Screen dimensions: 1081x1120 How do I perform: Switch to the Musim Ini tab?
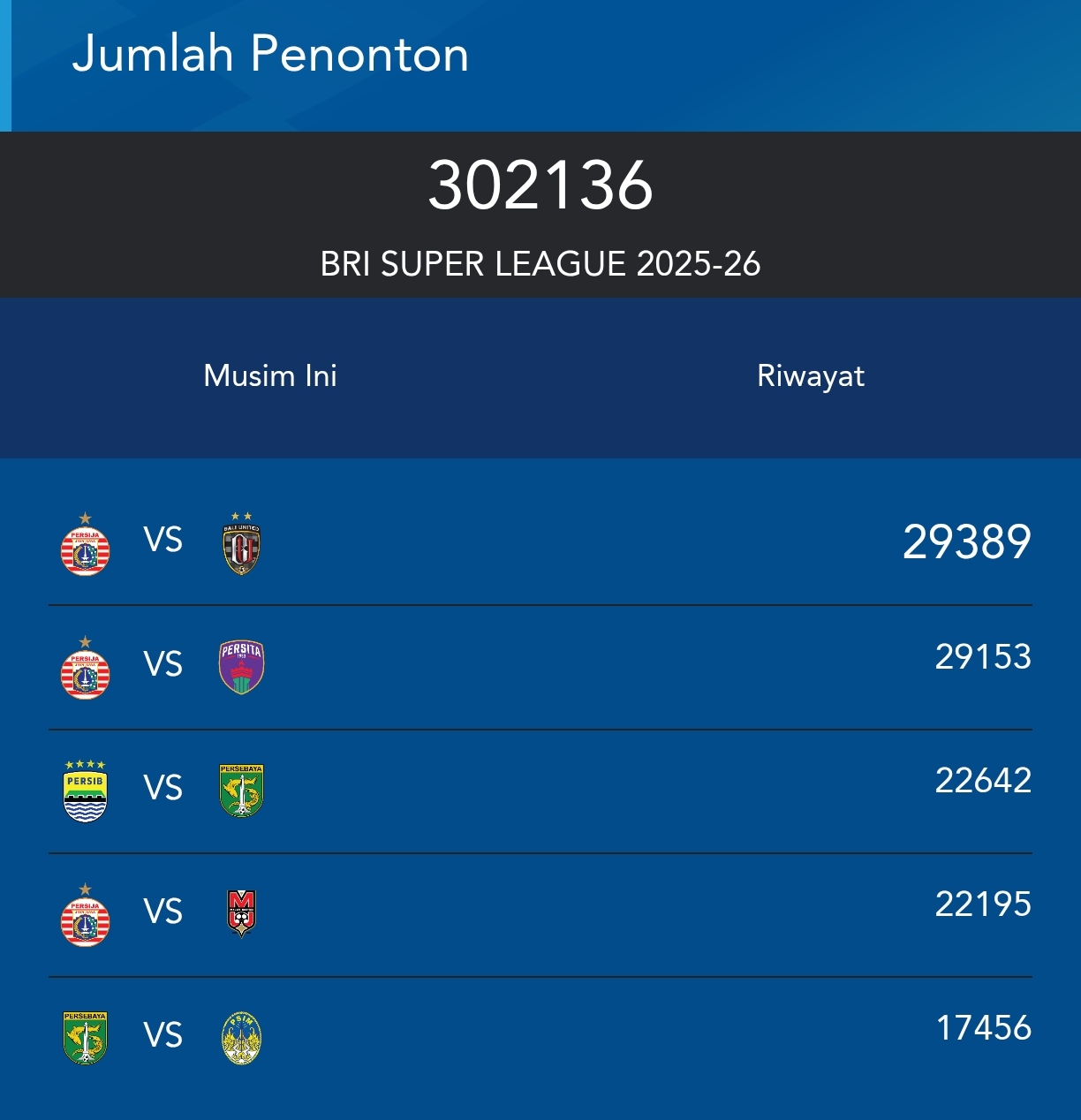270,376
